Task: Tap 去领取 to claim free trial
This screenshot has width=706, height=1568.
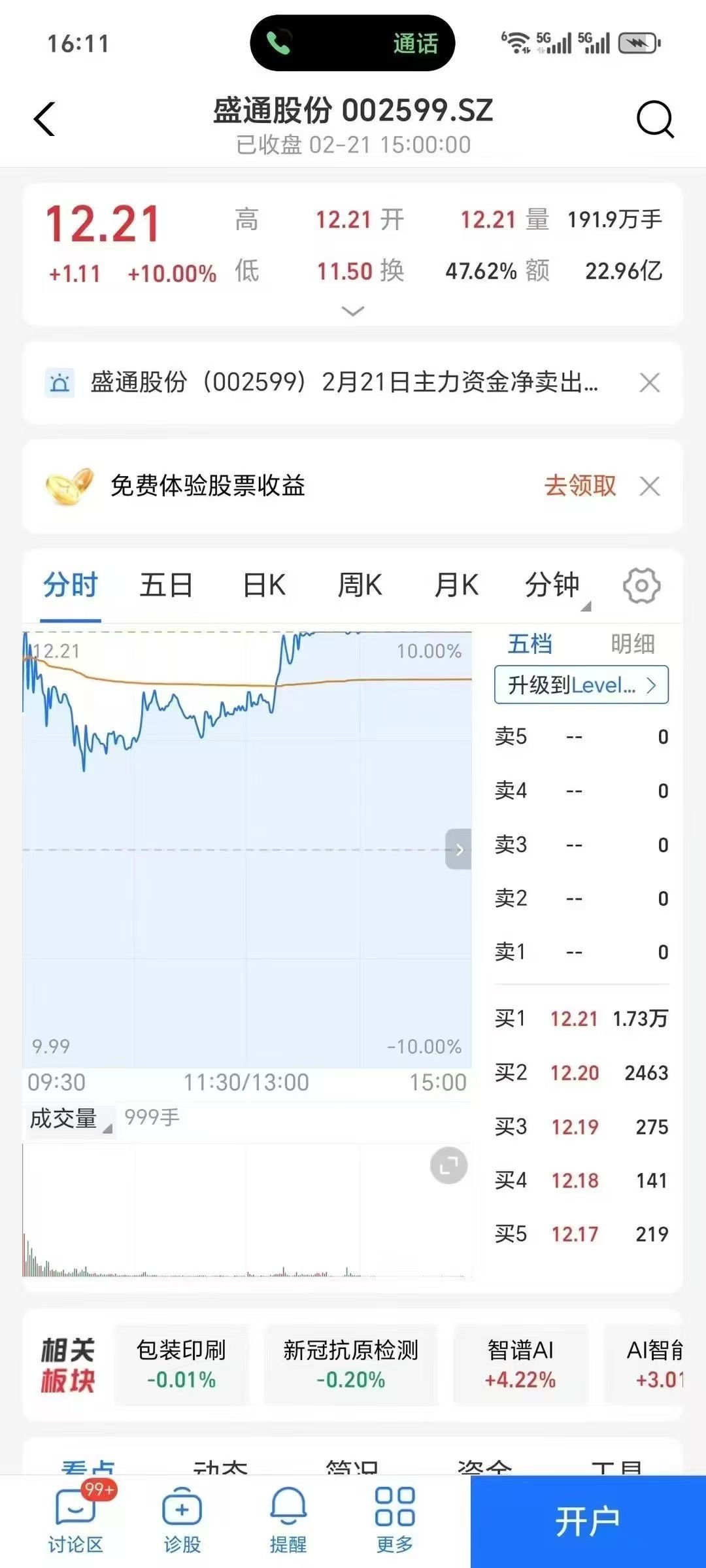Action: (580, 486)
